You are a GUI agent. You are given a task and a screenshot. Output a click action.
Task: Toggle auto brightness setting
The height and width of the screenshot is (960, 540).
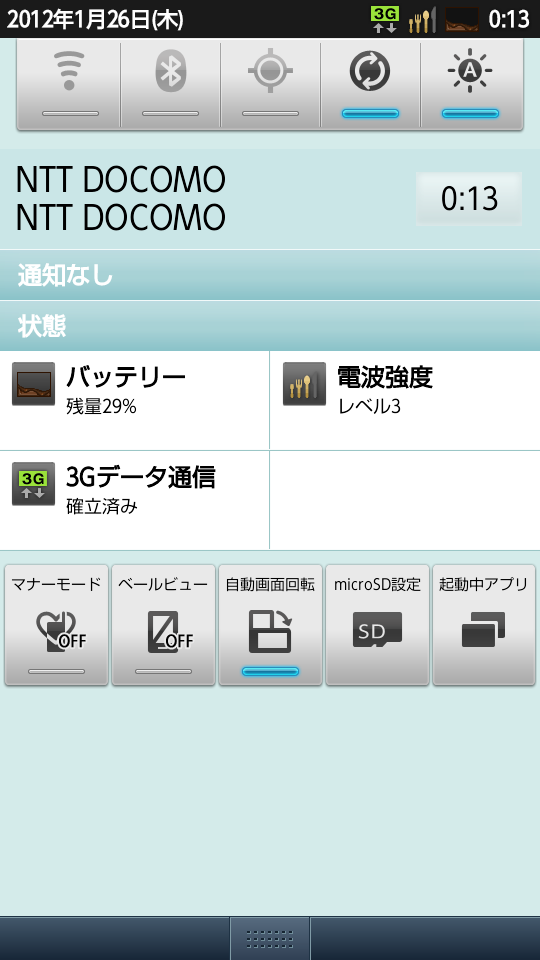tap(471, 83)
